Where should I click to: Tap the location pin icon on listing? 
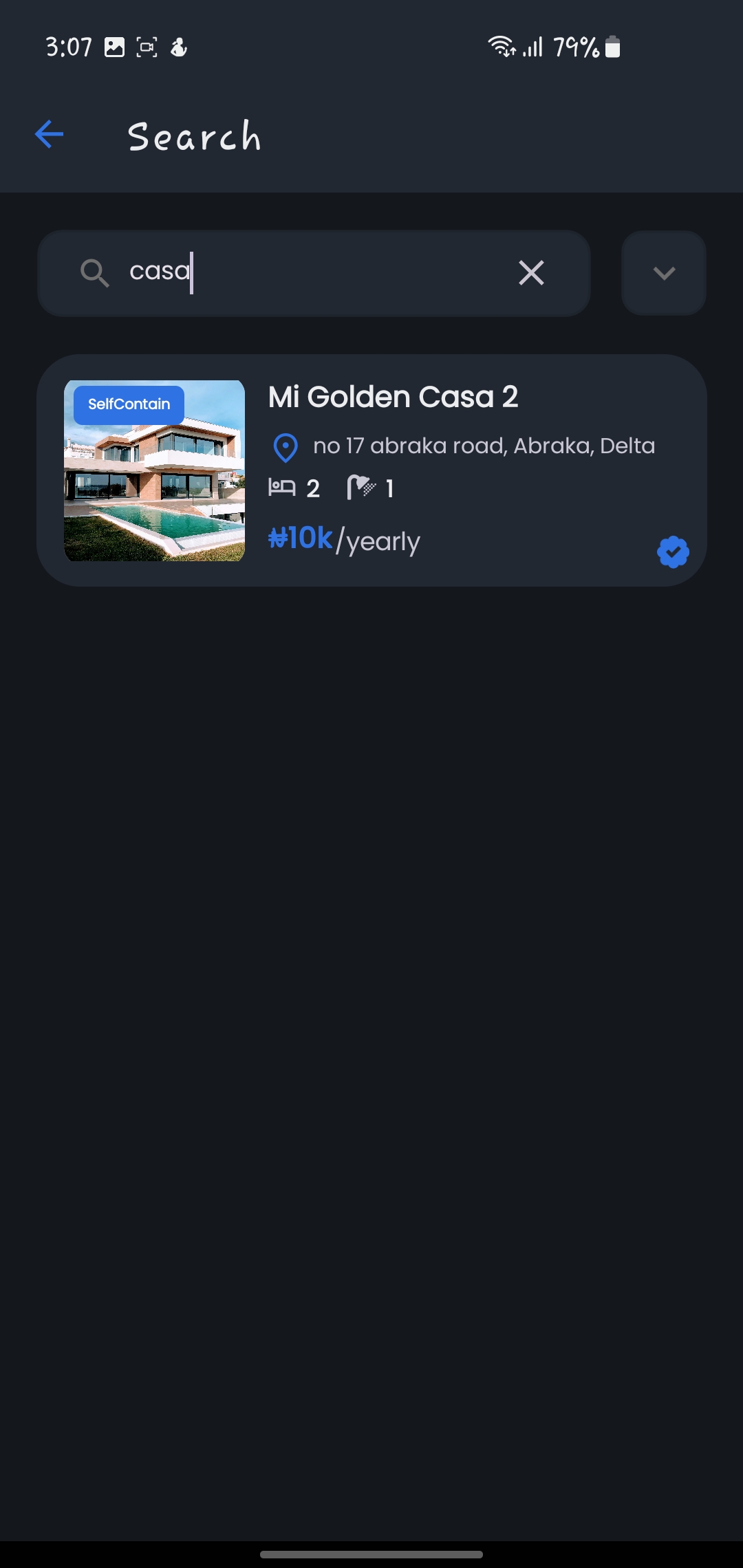285,447
